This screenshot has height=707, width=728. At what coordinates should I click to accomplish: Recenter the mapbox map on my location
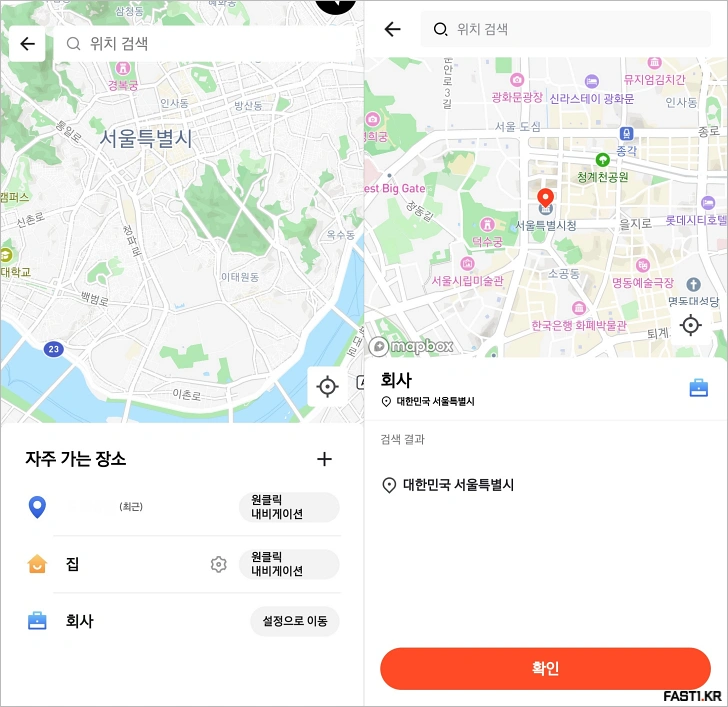tap(690, 325)
